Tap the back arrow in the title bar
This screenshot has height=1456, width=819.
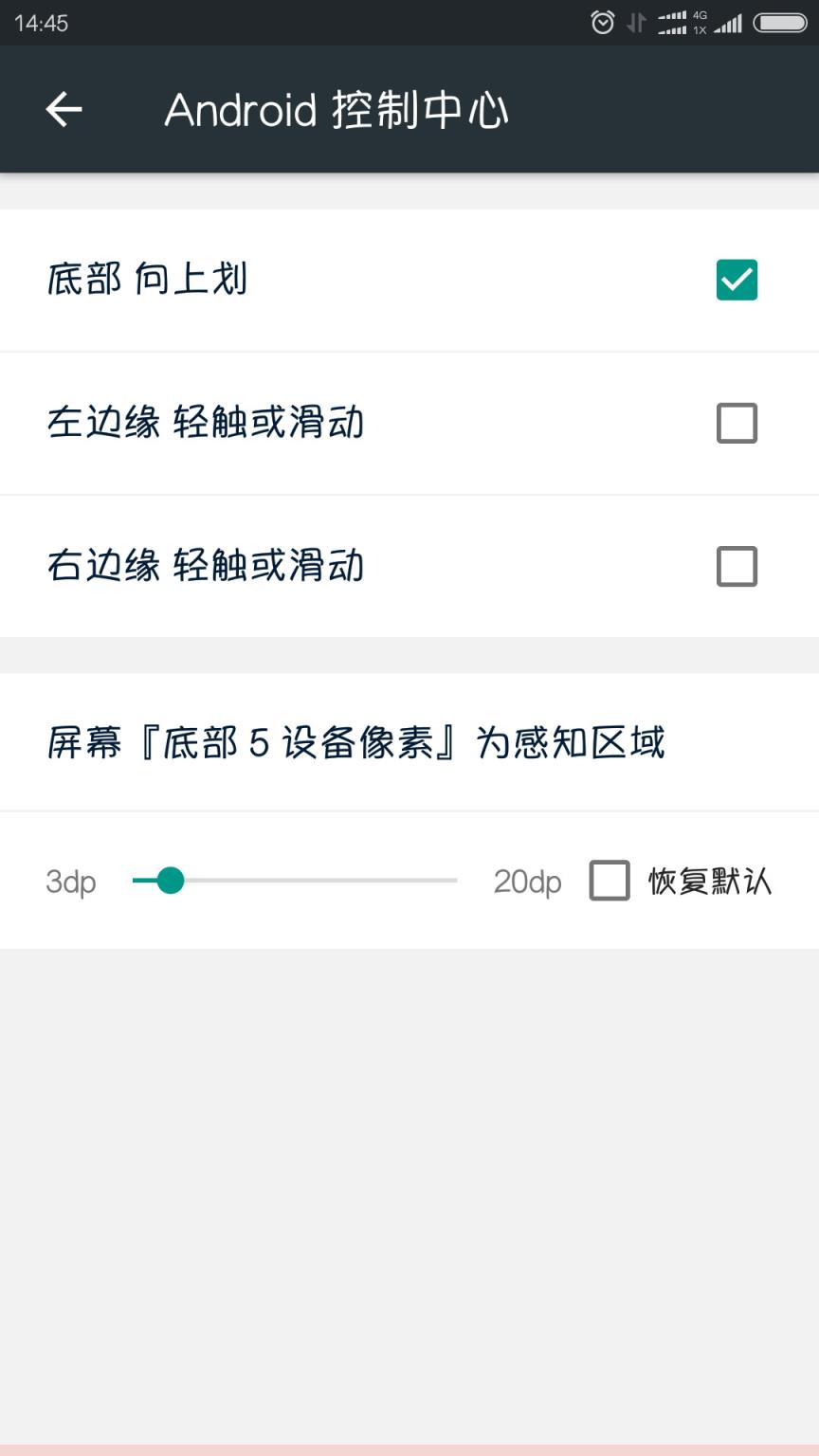(x=63, y=109)
